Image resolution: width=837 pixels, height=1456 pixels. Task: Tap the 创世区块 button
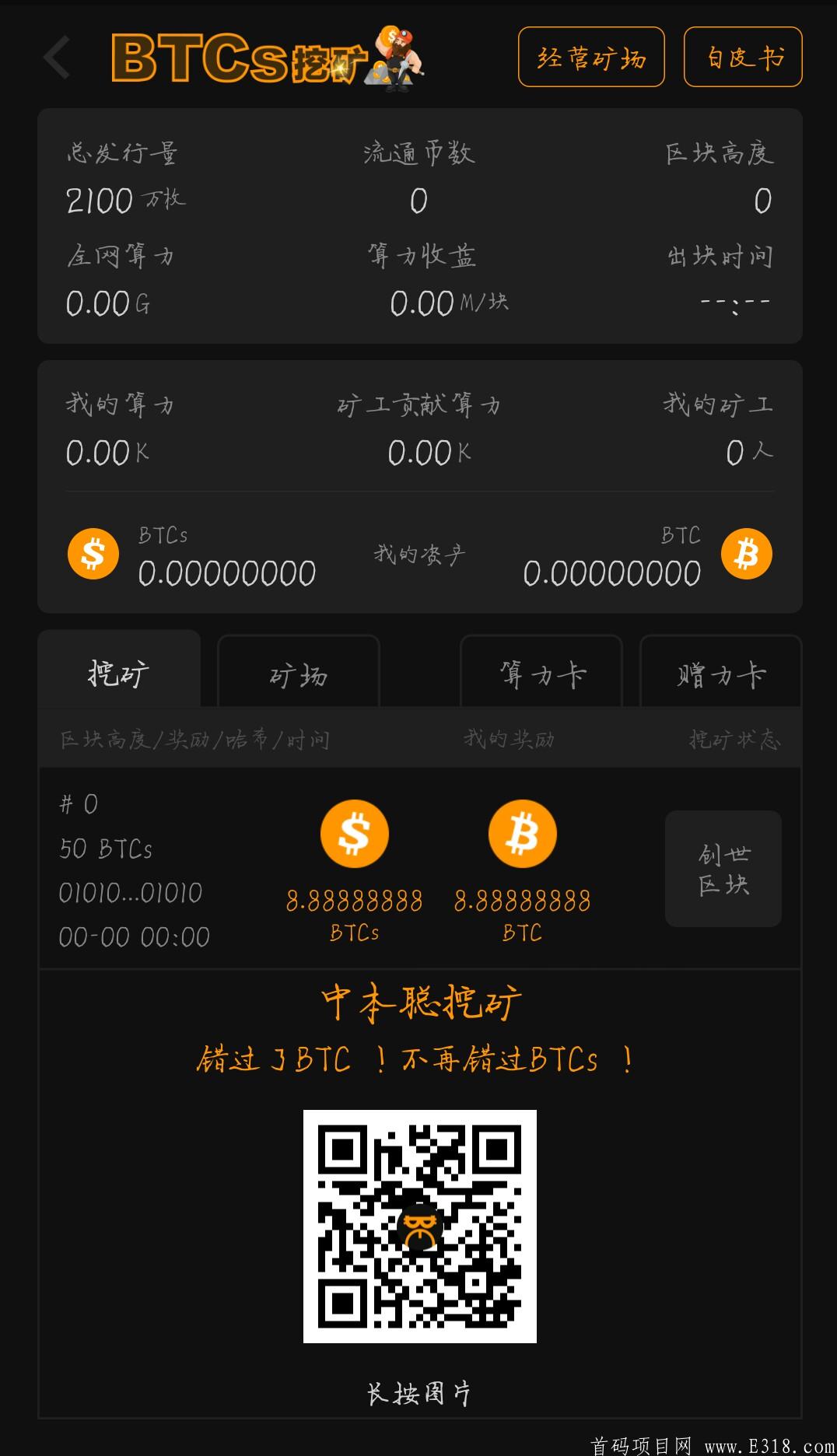coord(723,869)
